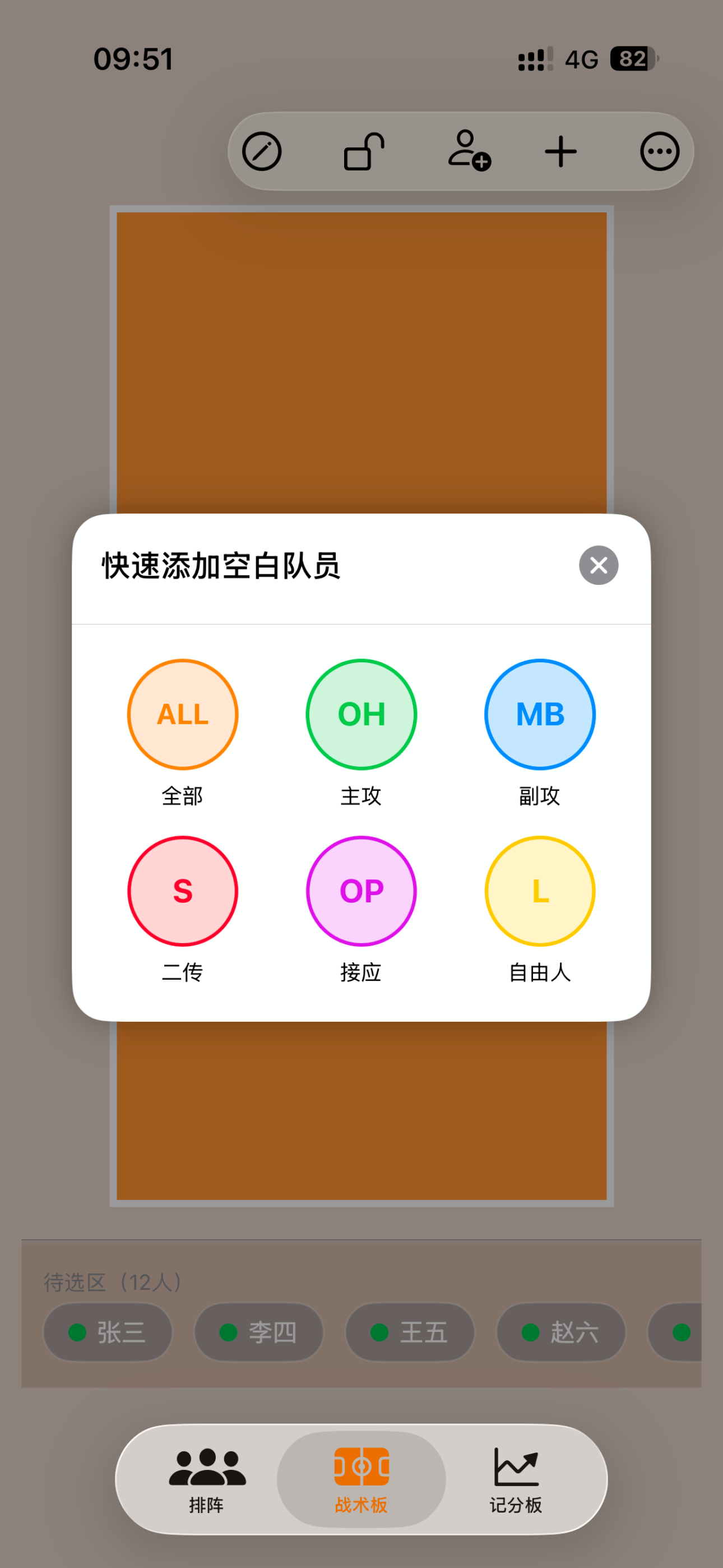Image resolution: width=723 pixels, height=1568 pixels.
Task: Choose the orange ALL position option
Action: 182,714
